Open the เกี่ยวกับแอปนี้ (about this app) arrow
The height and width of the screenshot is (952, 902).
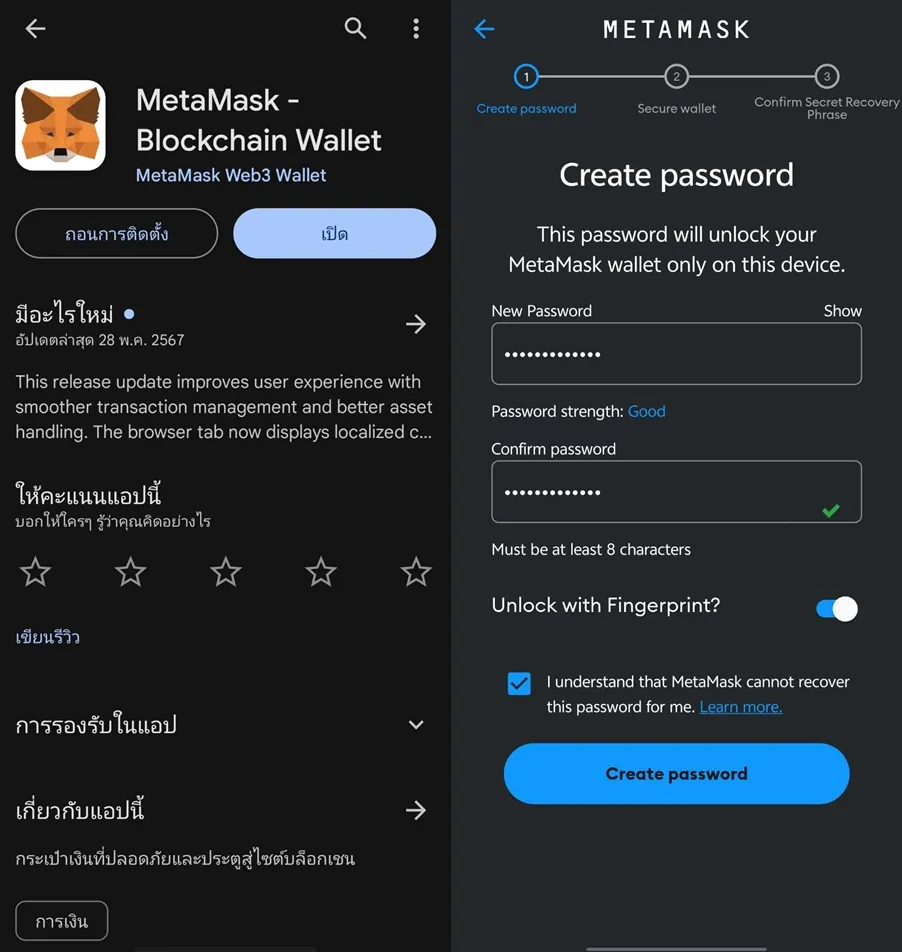(416, 810)
